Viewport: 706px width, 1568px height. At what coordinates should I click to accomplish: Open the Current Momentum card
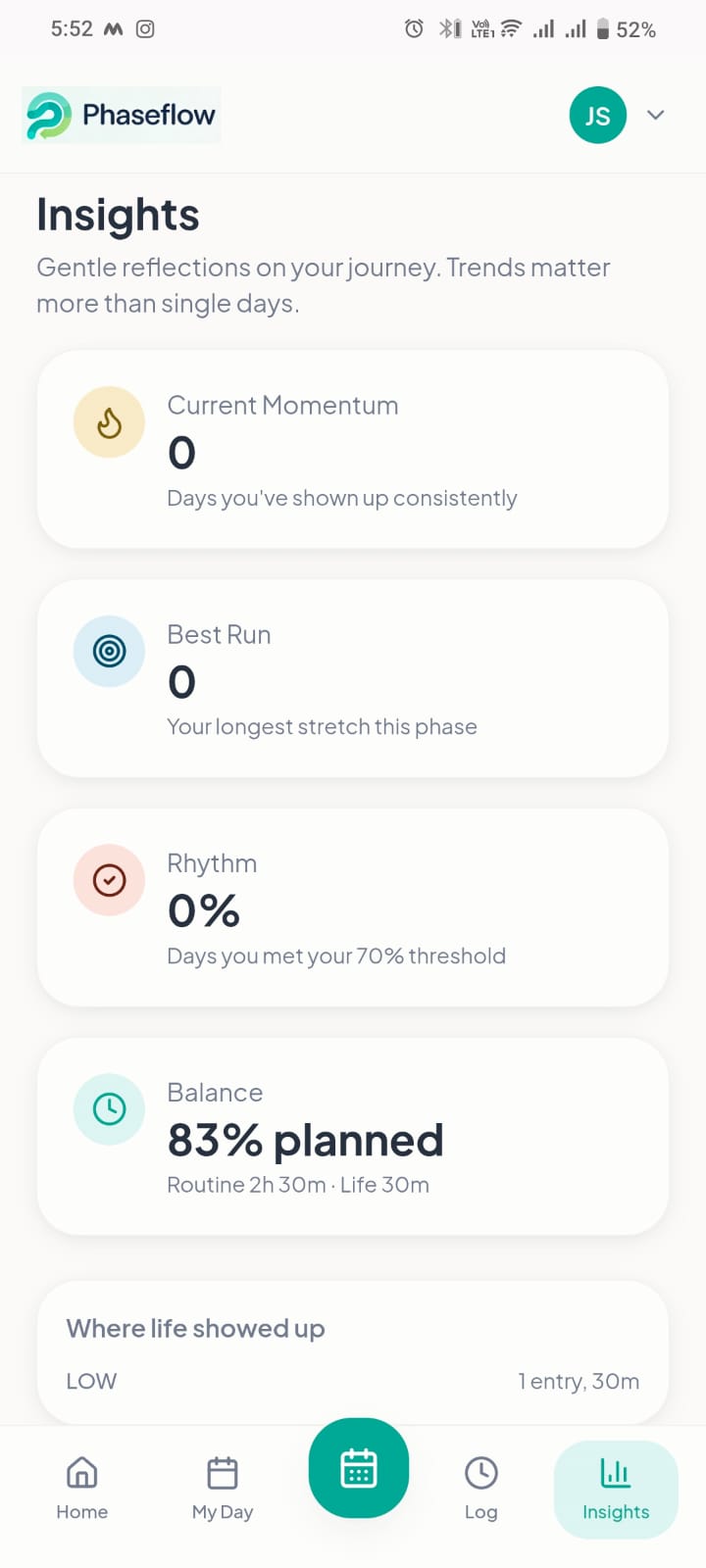click(352, 449)
